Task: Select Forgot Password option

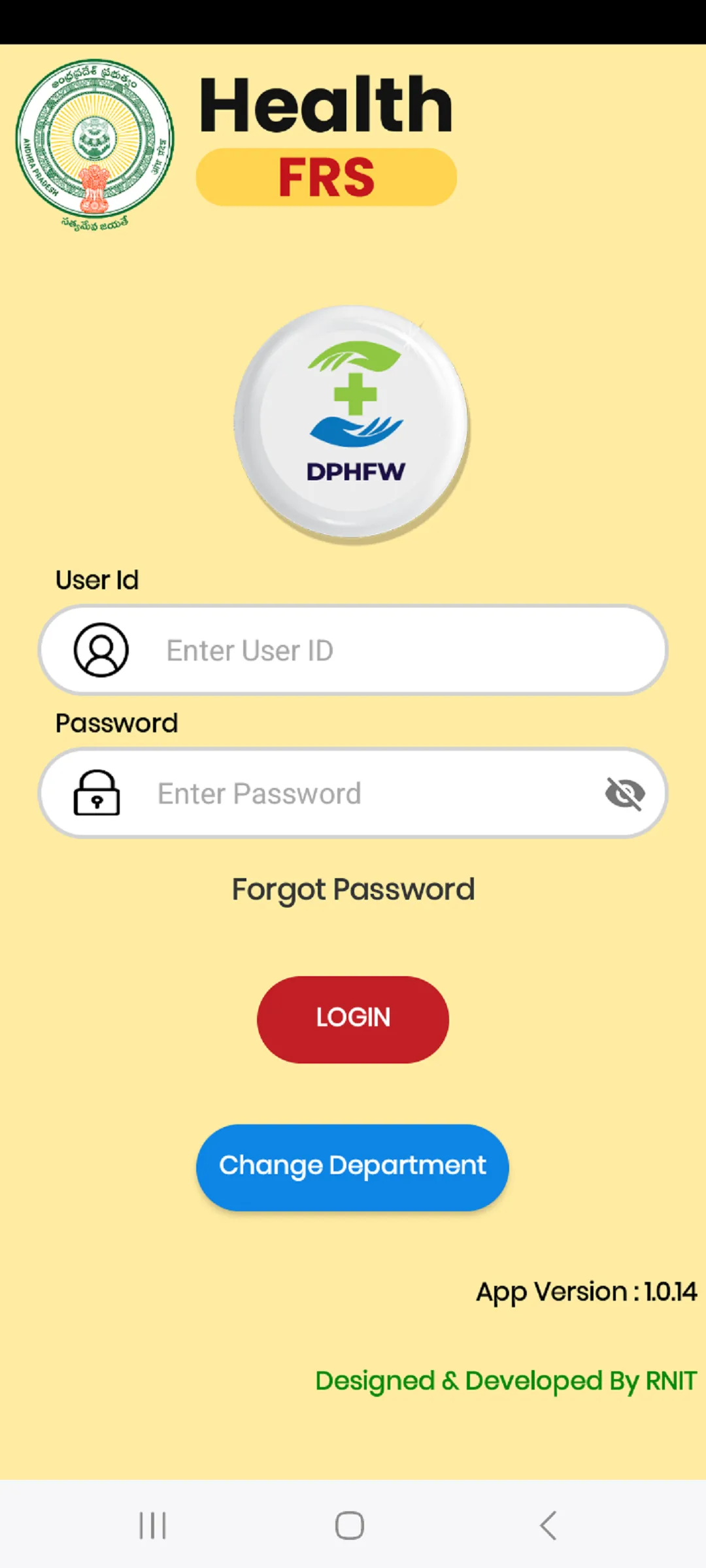Action: 352,889
